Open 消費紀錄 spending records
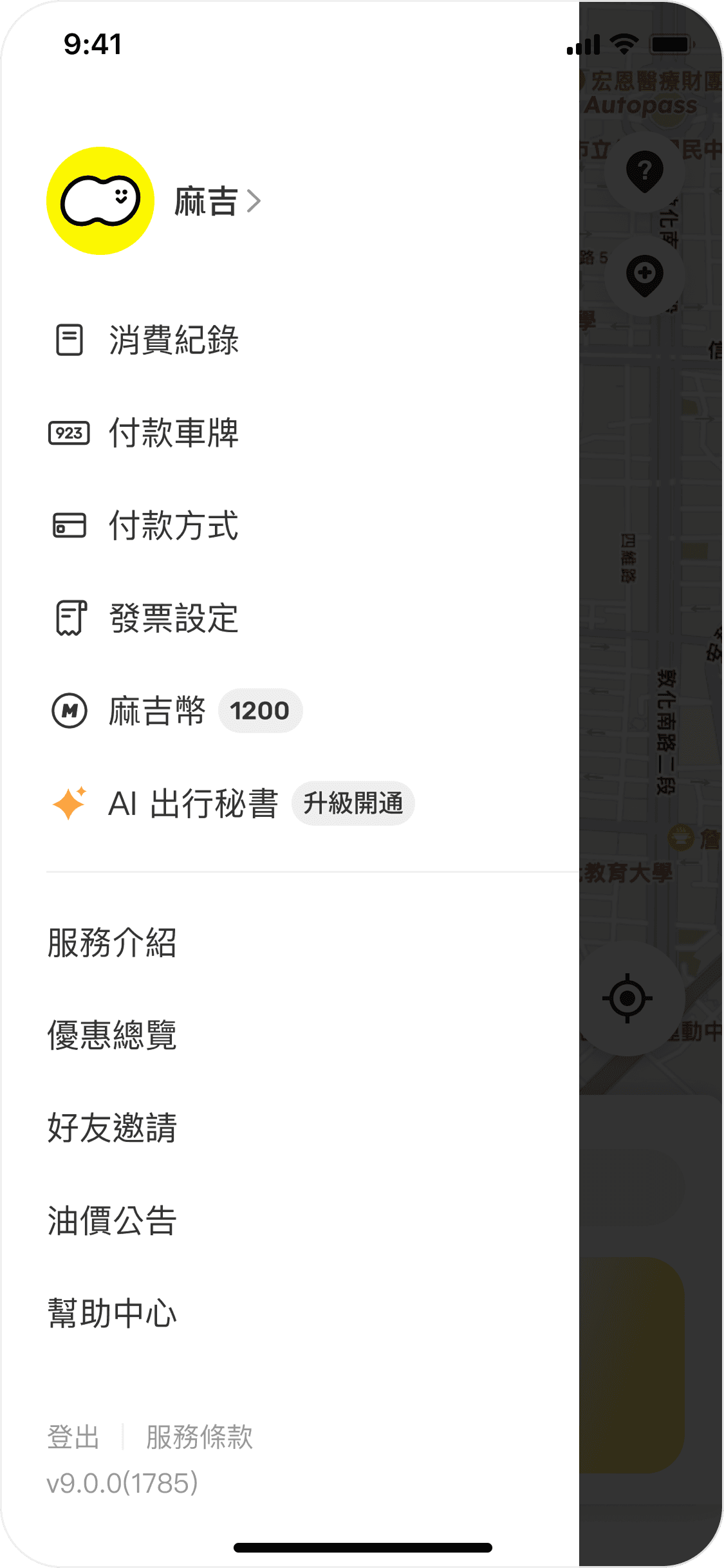Screen dimensions: 724x1568 coord(290,340)
